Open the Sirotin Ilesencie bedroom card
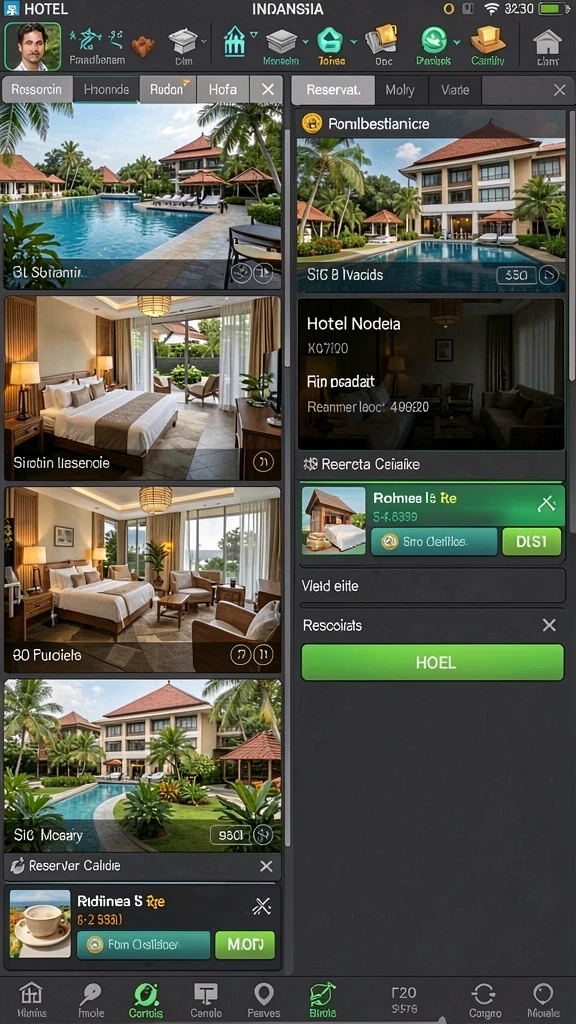Viewport: 576px width, 1024px height. click(x=143, y=389)
